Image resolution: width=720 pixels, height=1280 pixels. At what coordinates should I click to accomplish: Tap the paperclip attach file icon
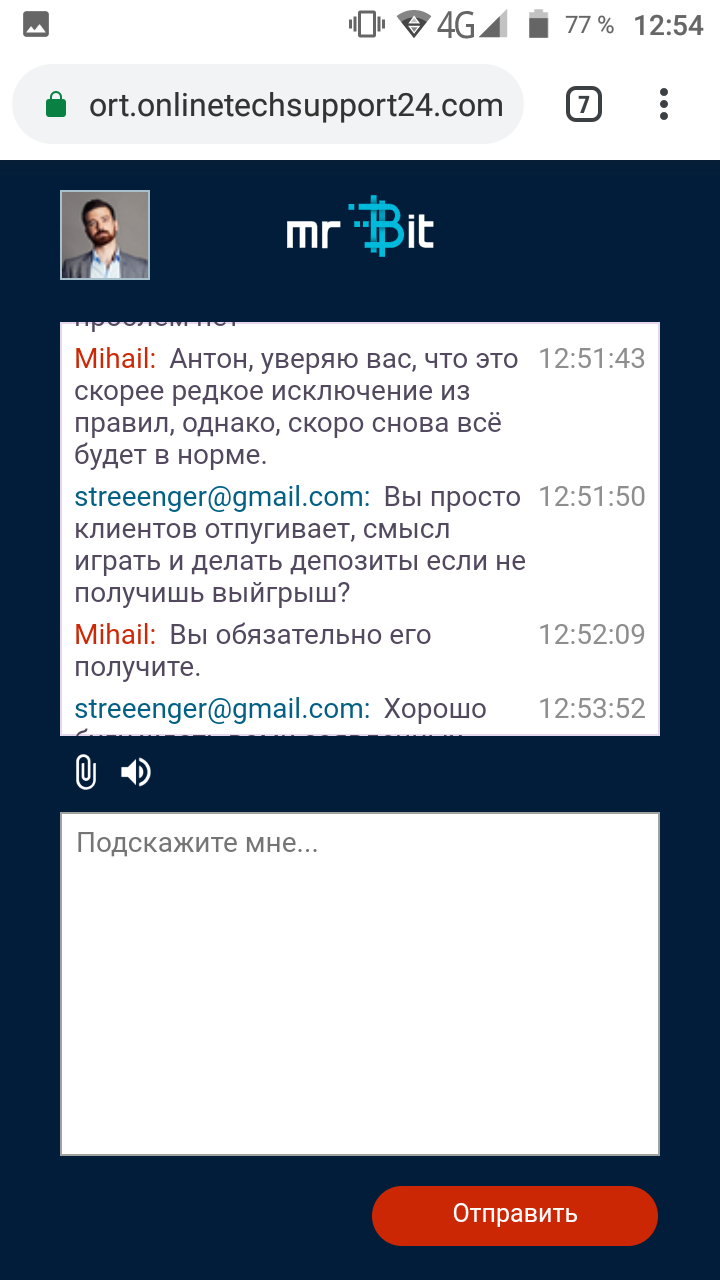(x=86, y=772)
